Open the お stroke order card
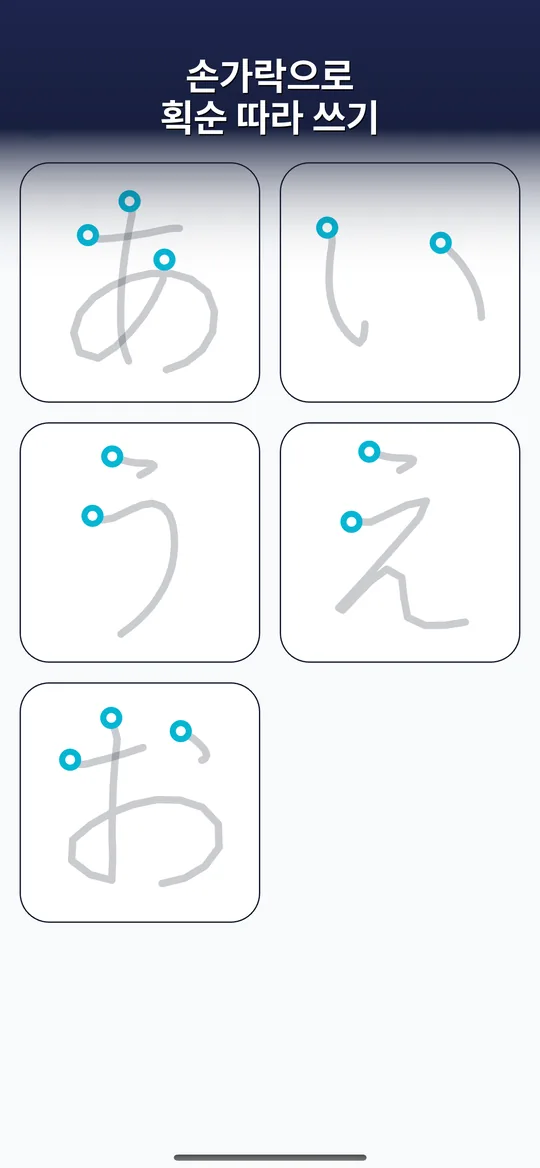 [140, 802]
